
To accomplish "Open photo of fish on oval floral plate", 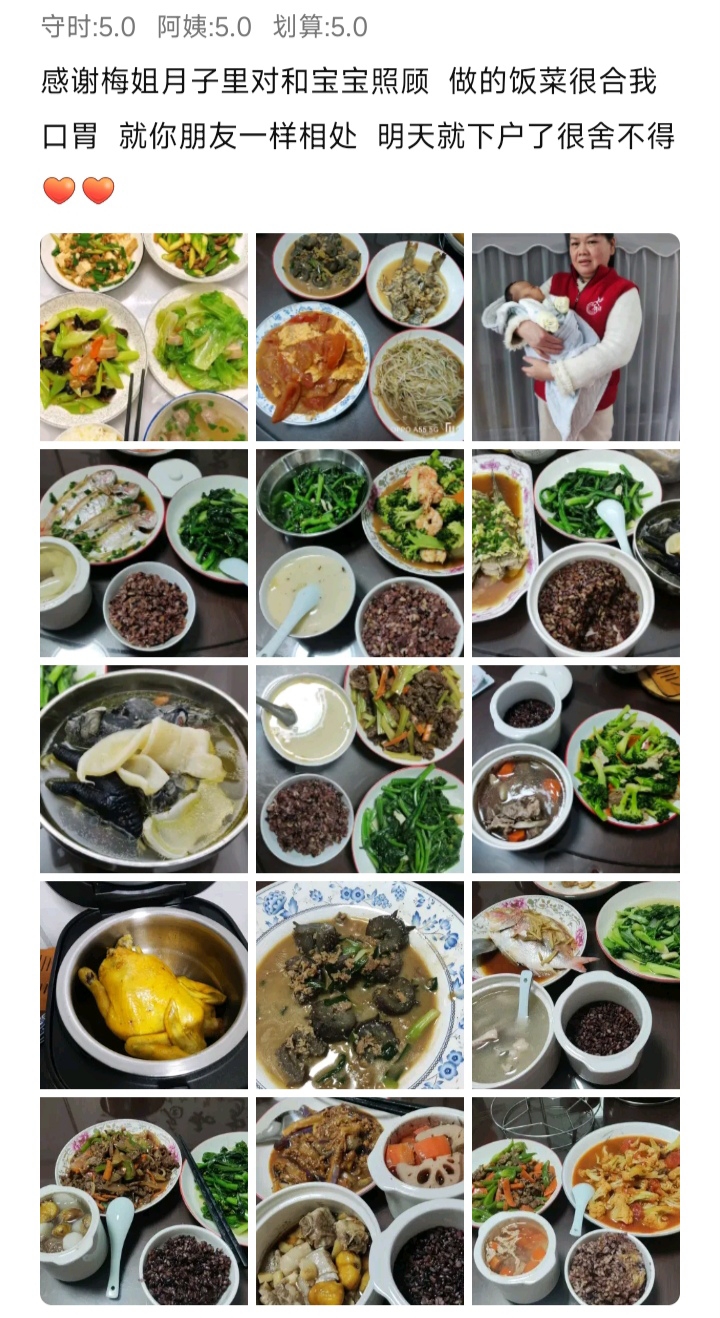I will [x=576, y=553].
